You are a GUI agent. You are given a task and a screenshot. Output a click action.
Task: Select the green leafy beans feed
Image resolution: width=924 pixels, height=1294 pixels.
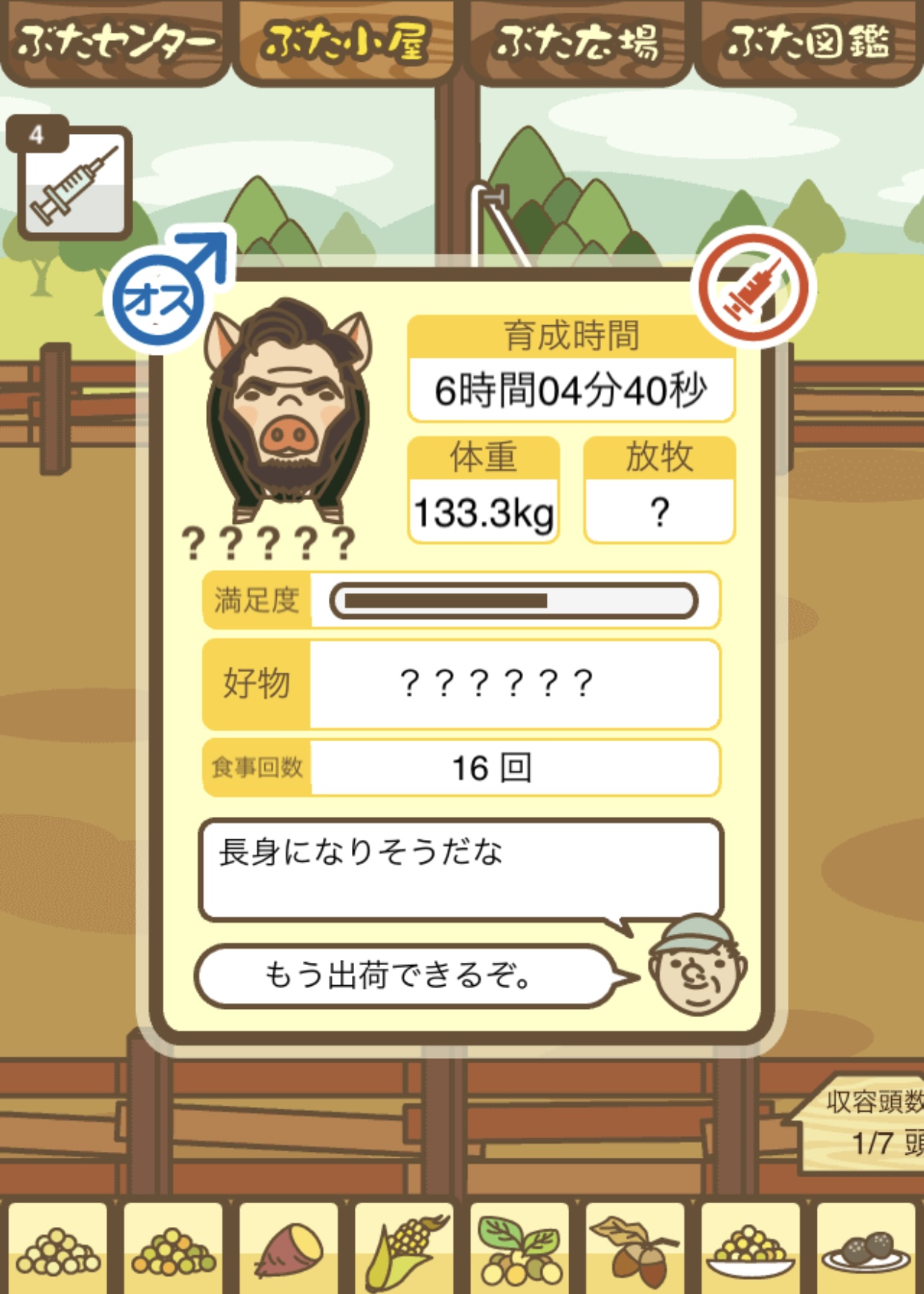click(x=520, y=1249)
